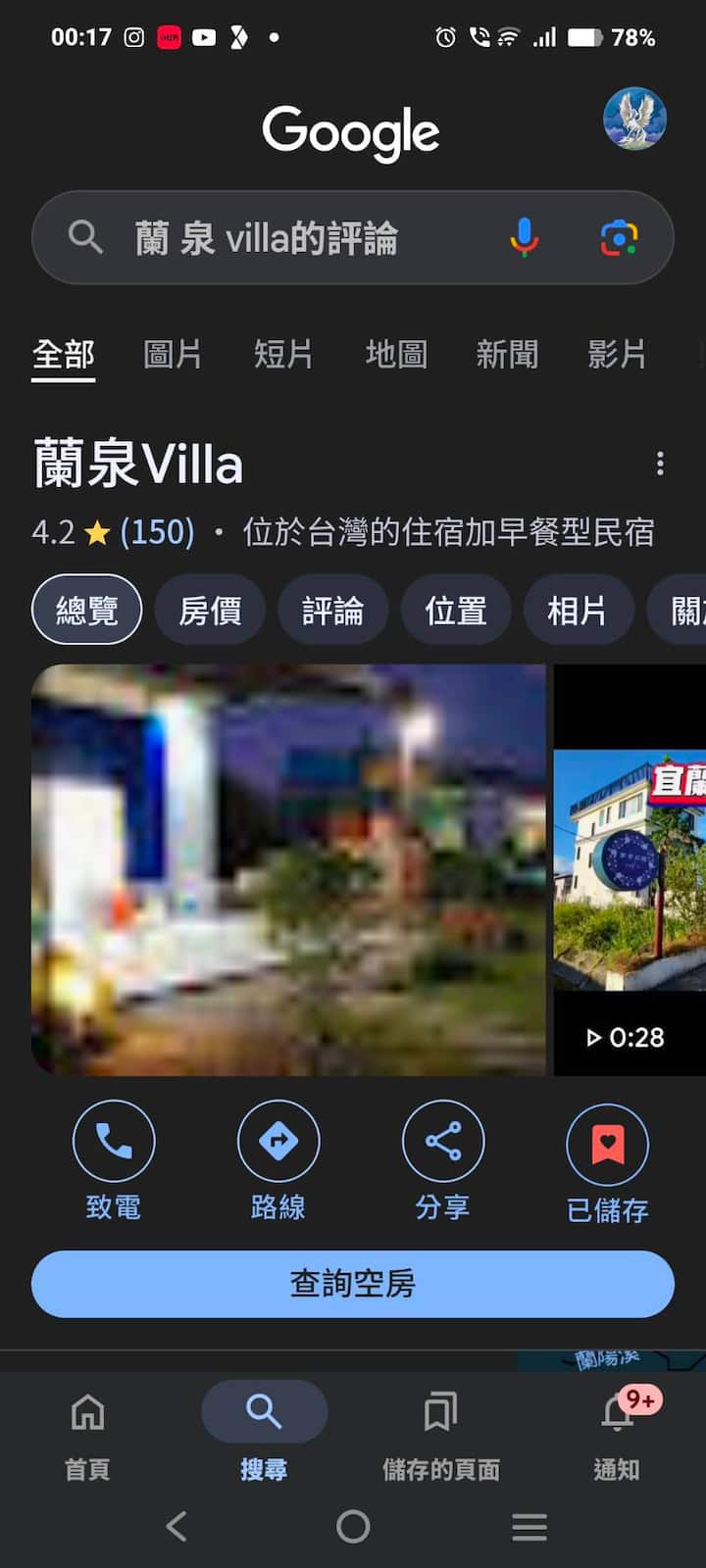
Task: Switch to the 影片 results tab
Action: click(x=618, y=354)
